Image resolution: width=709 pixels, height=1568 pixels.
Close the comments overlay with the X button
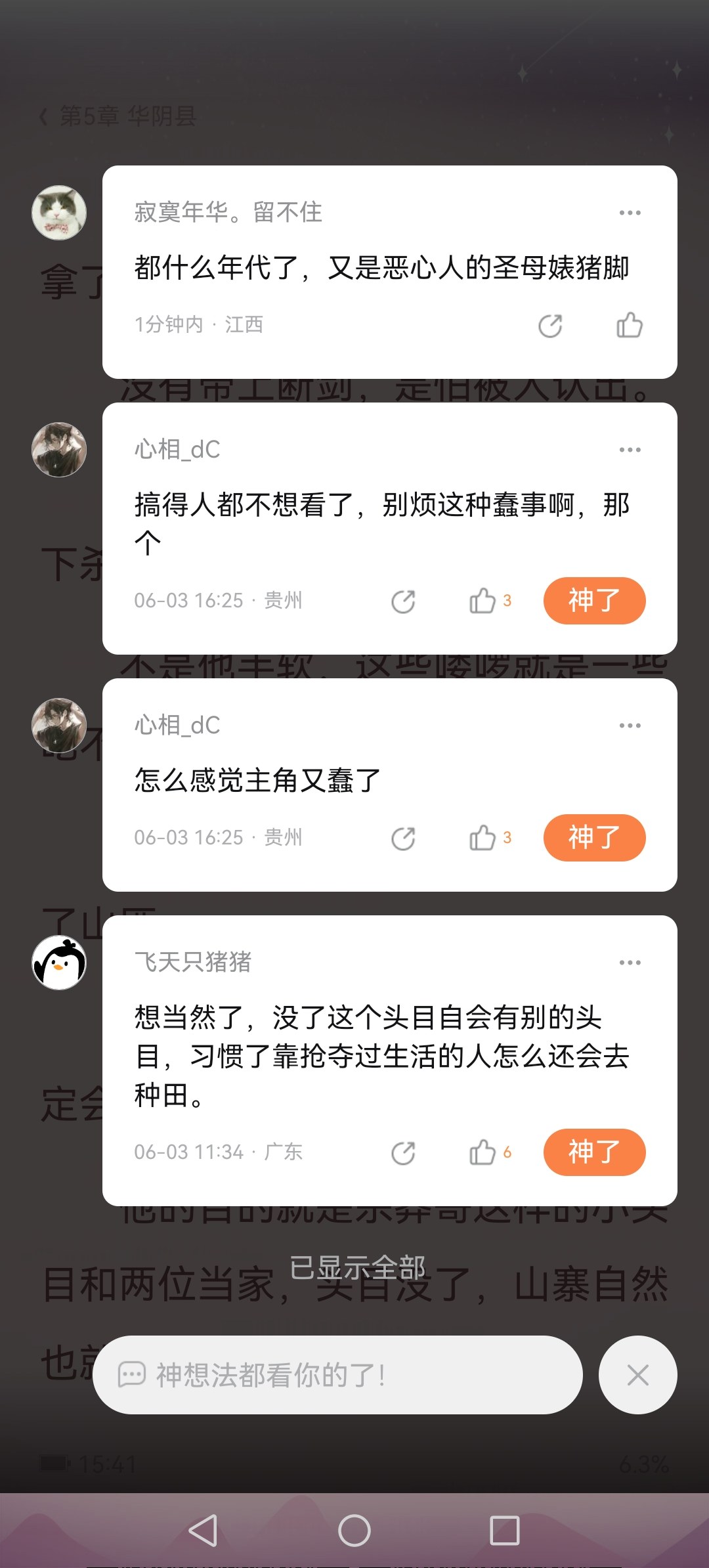(637, 1375)
